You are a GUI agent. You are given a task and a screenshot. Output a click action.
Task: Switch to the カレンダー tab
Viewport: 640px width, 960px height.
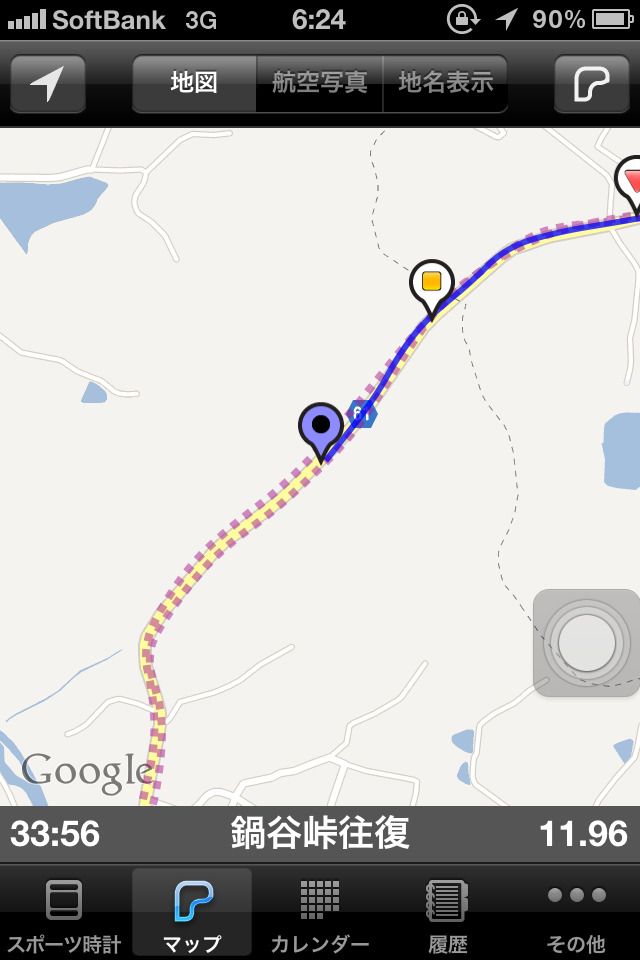coord(320,914)
